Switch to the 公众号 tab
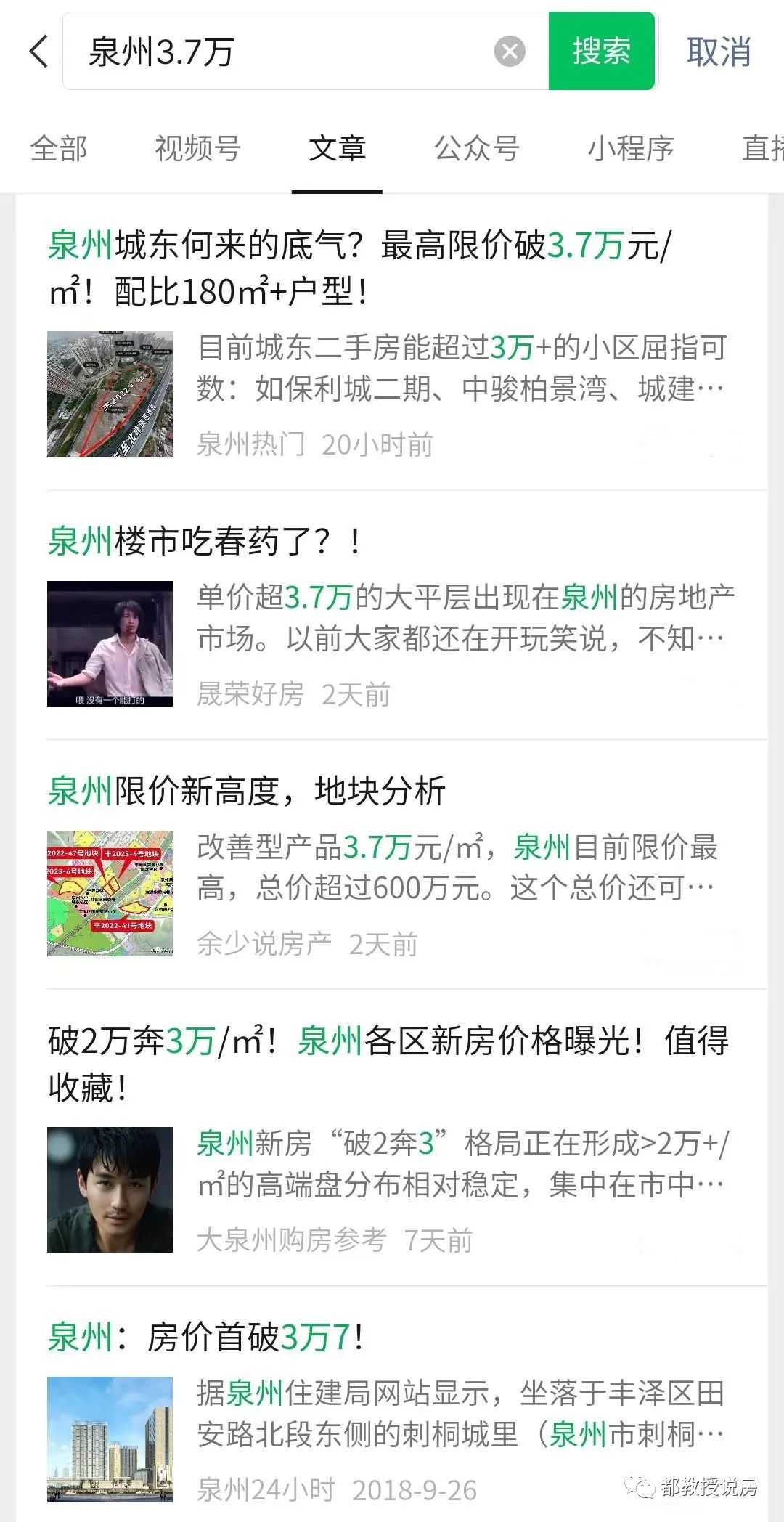 tap(477, 149)
